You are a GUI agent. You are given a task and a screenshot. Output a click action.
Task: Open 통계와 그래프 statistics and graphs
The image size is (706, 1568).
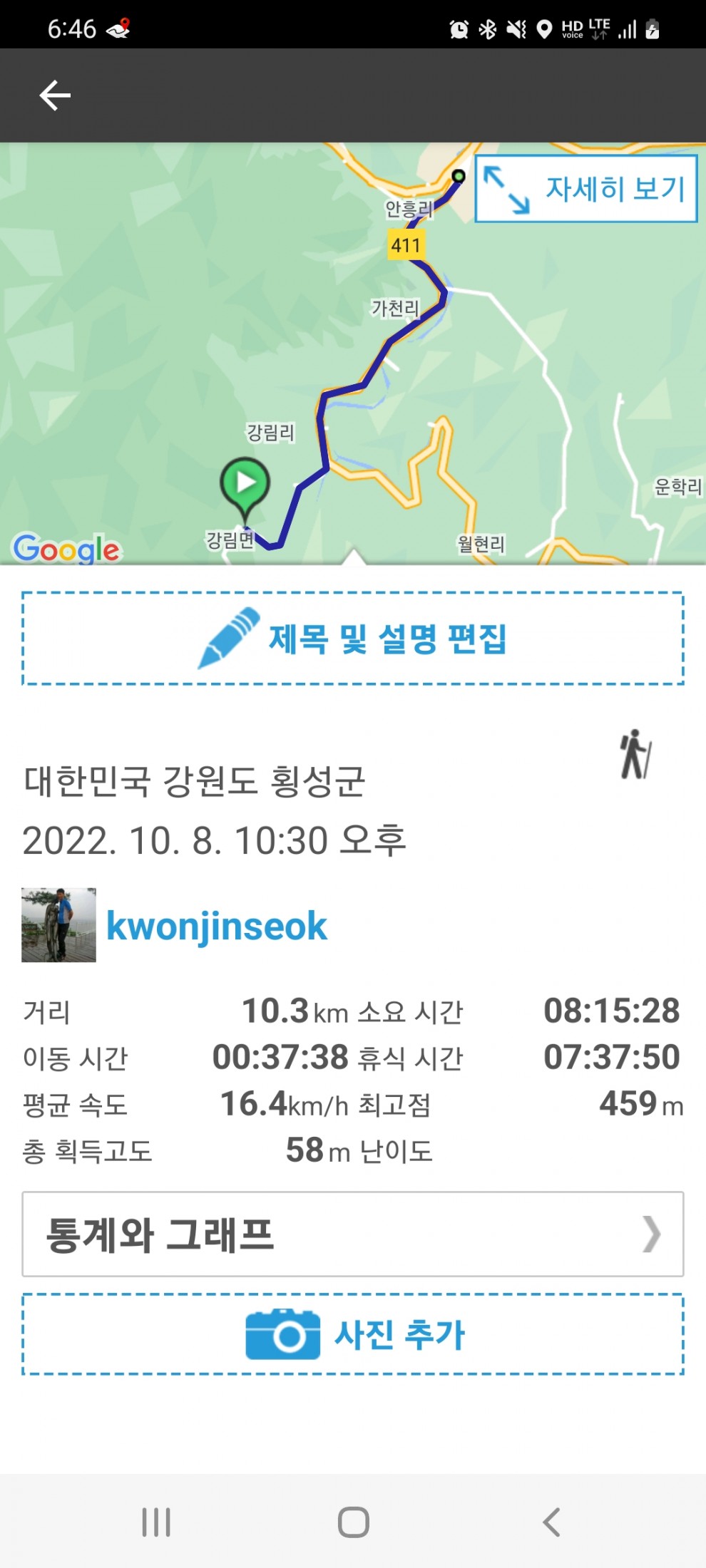(x=353, y=1234)
